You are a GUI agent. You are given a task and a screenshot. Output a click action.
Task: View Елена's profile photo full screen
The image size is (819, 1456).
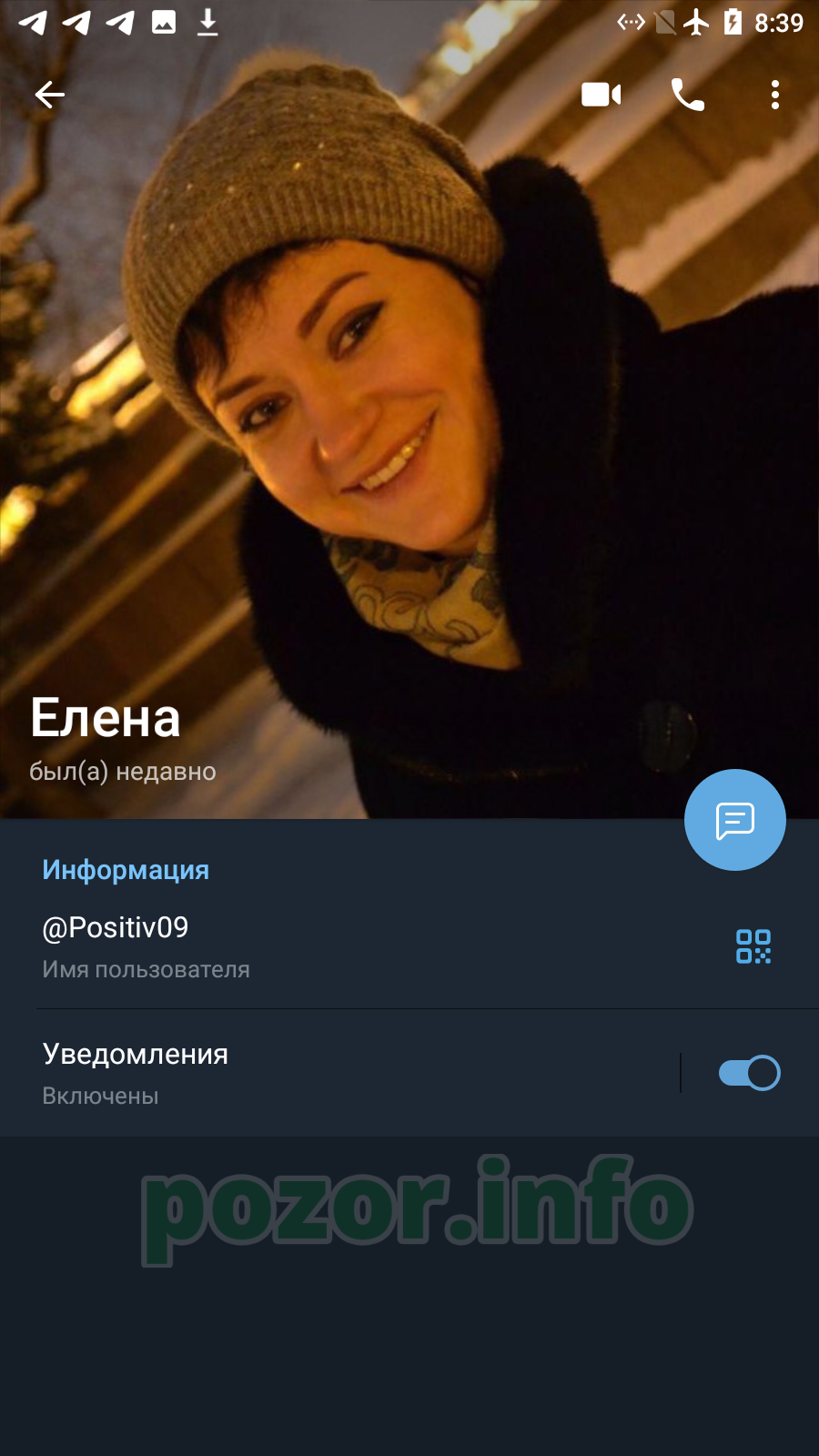tap(409, 409)
